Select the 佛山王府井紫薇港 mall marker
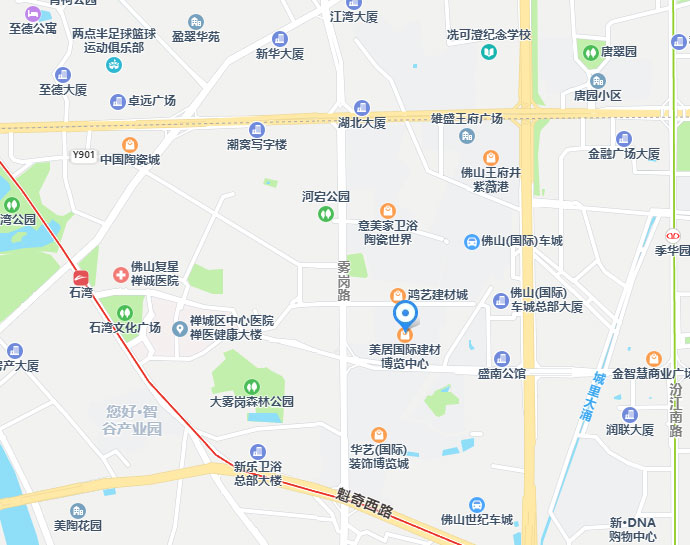Viewport: 690px width, 545px height. (x=490, y=157)
